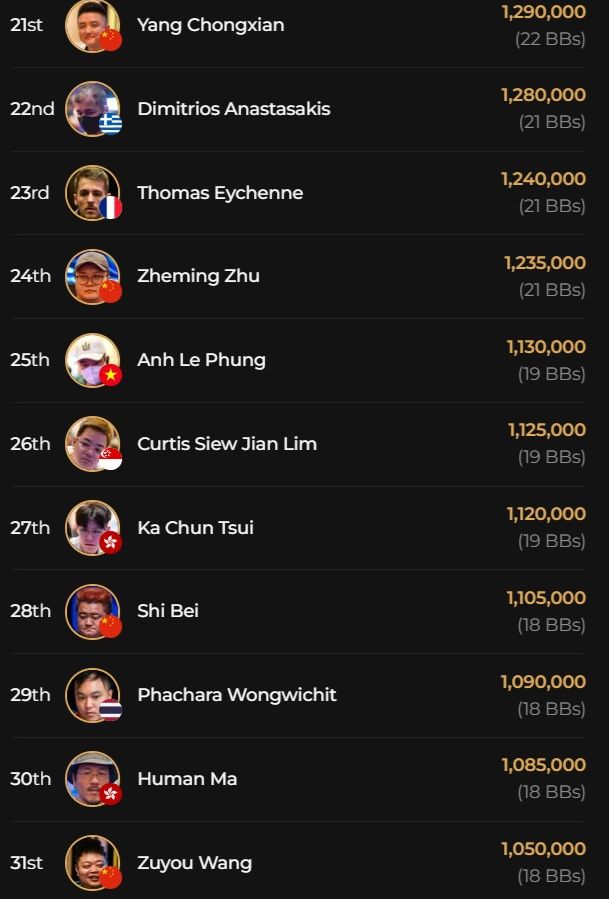Image resolution: width=609 pixels, height=899 pixels.
Task: Open Dimitrios Anastasakis's player row
Action: coord(233,109)
